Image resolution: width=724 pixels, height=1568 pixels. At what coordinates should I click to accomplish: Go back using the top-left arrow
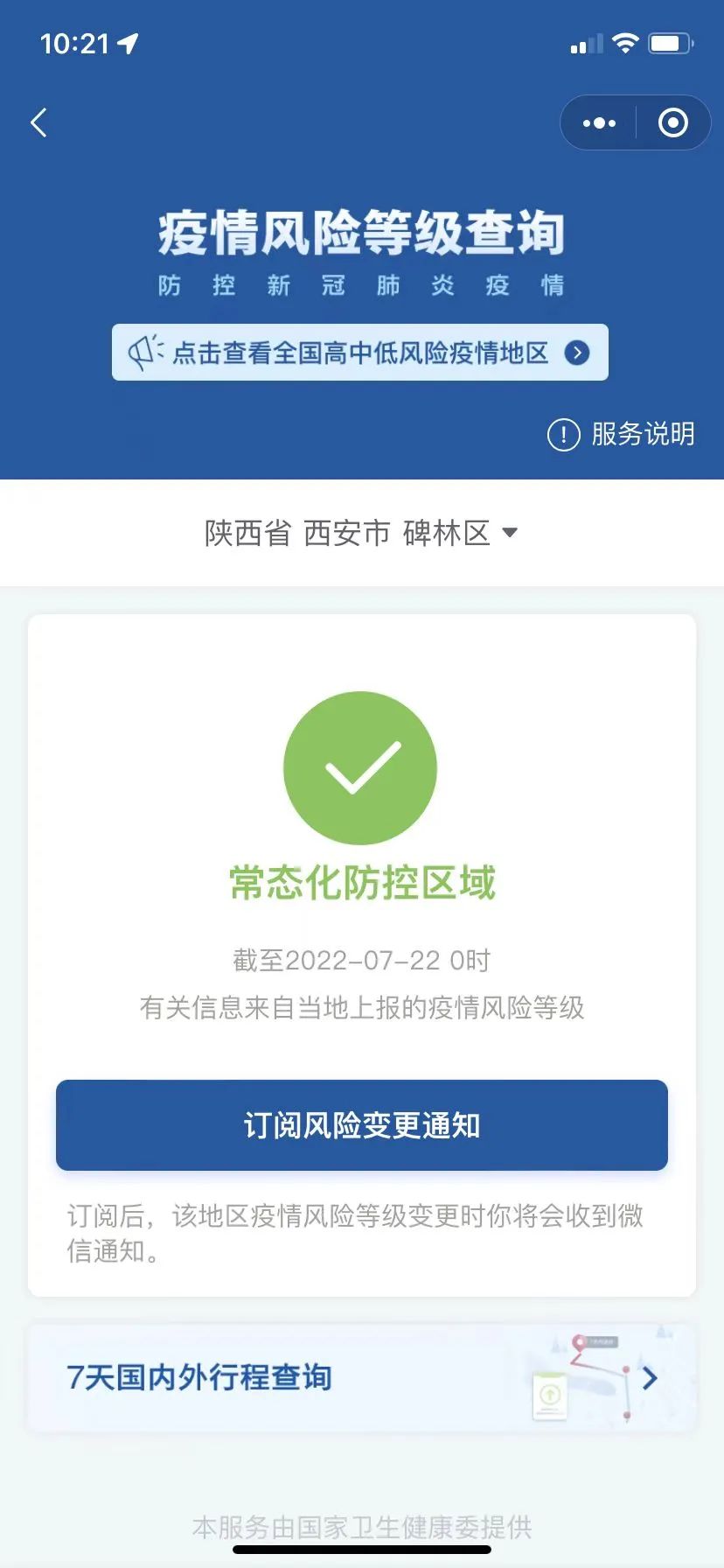pyautogui.click(x=39, y=122)
